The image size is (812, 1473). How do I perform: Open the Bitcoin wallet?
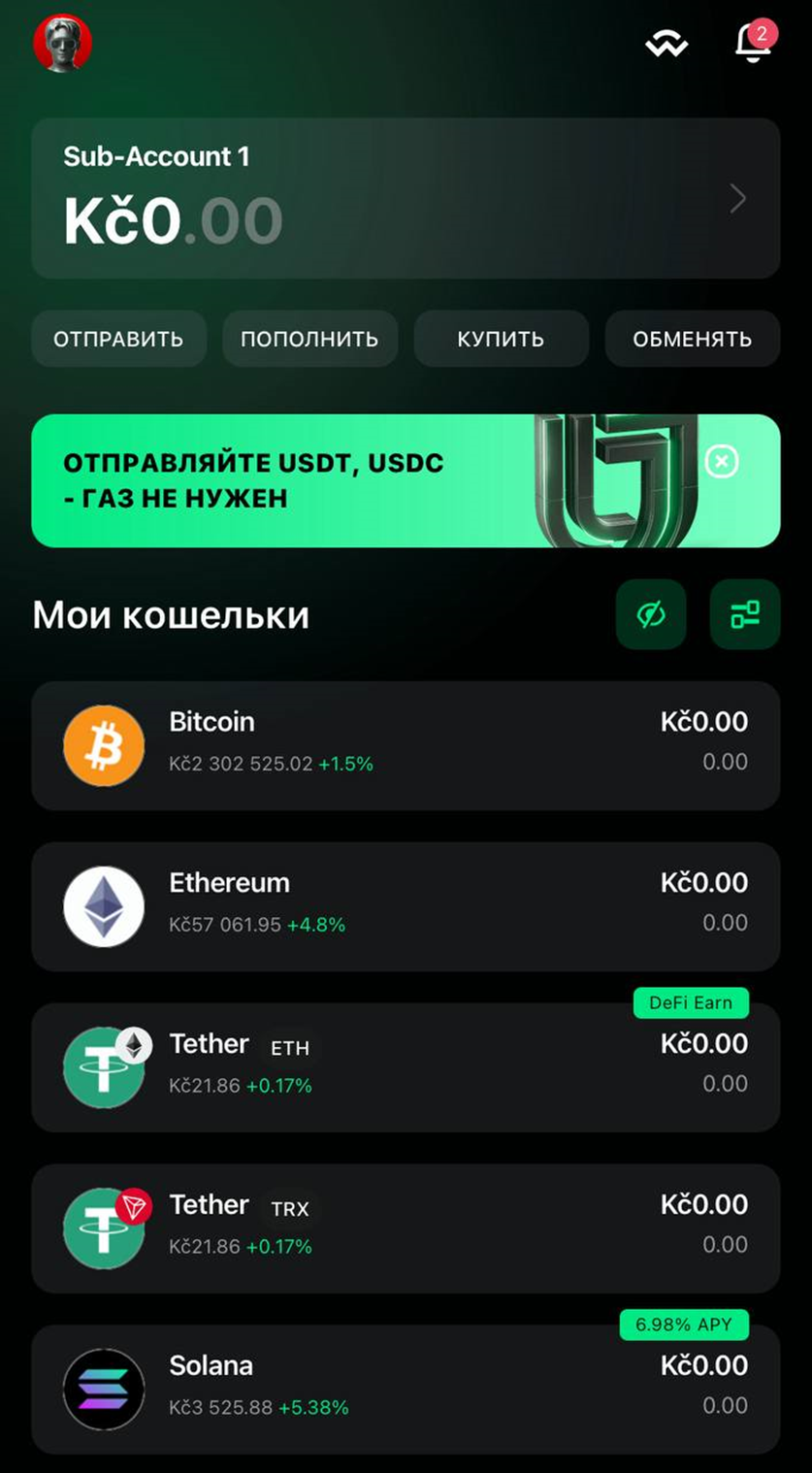[x=406, y=745]
